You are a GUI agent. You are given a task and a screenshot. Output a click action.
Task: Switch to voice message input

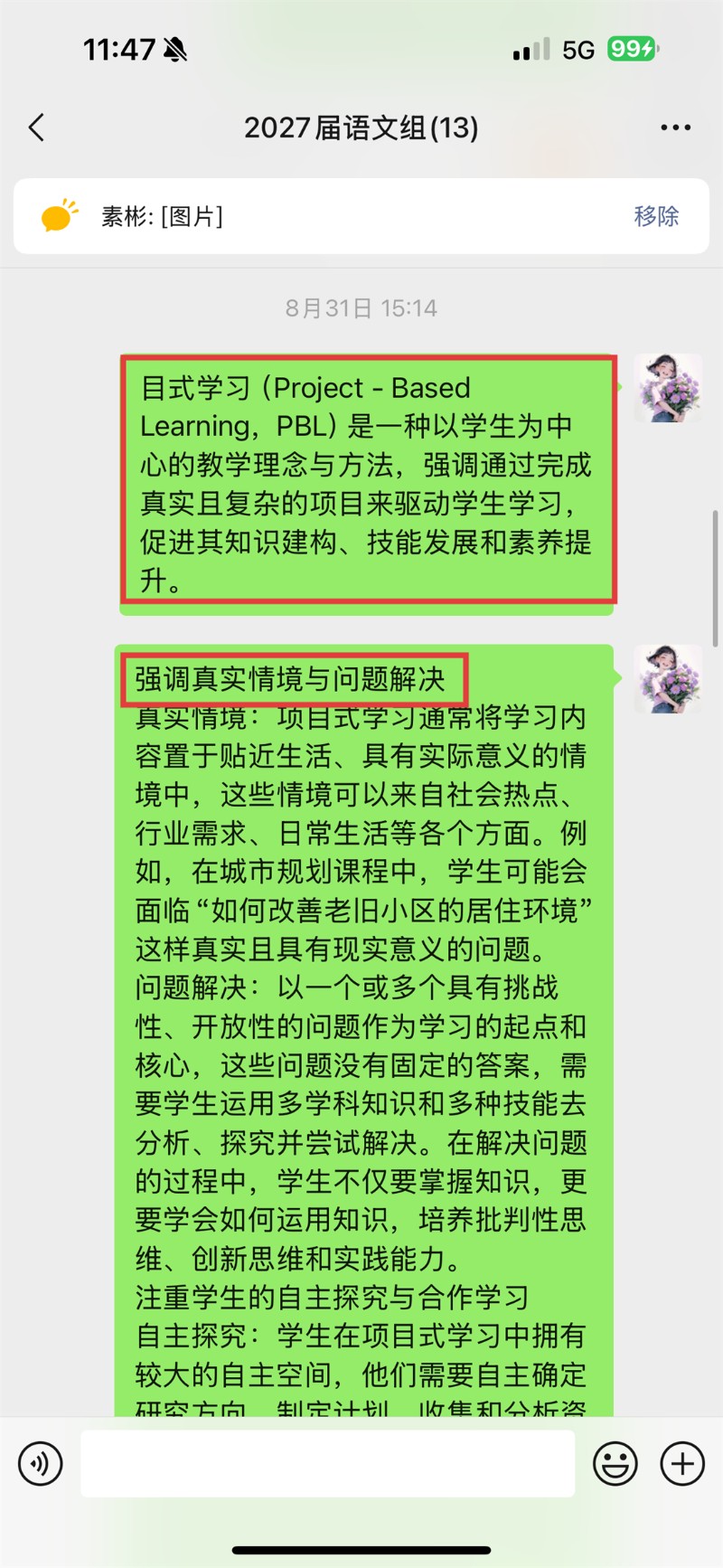point(41,1463)
